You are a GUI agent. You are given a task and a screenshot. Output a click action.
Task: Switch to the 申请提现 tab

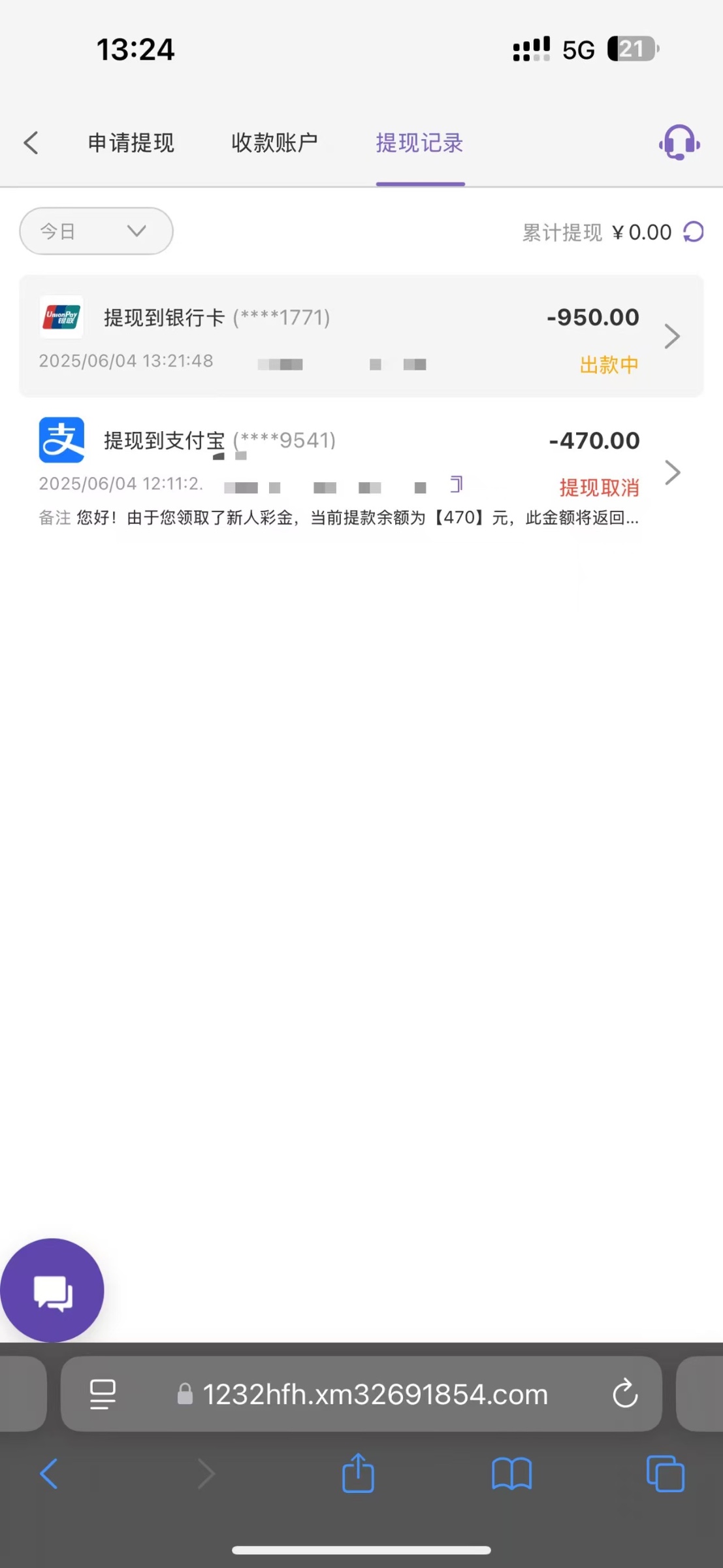click(x=131, y=142)
